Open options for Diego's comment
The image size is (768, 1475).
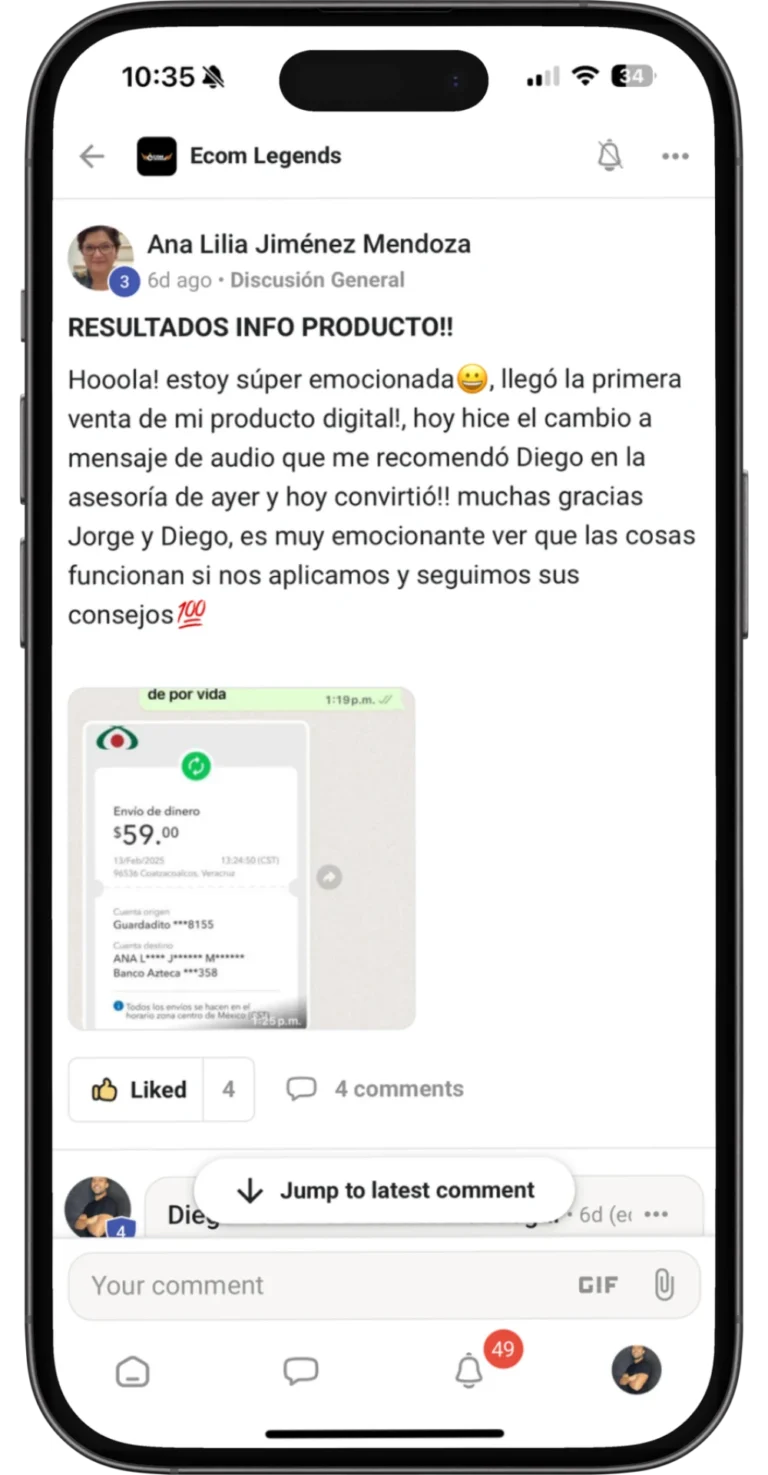[x=656, y=1214]
